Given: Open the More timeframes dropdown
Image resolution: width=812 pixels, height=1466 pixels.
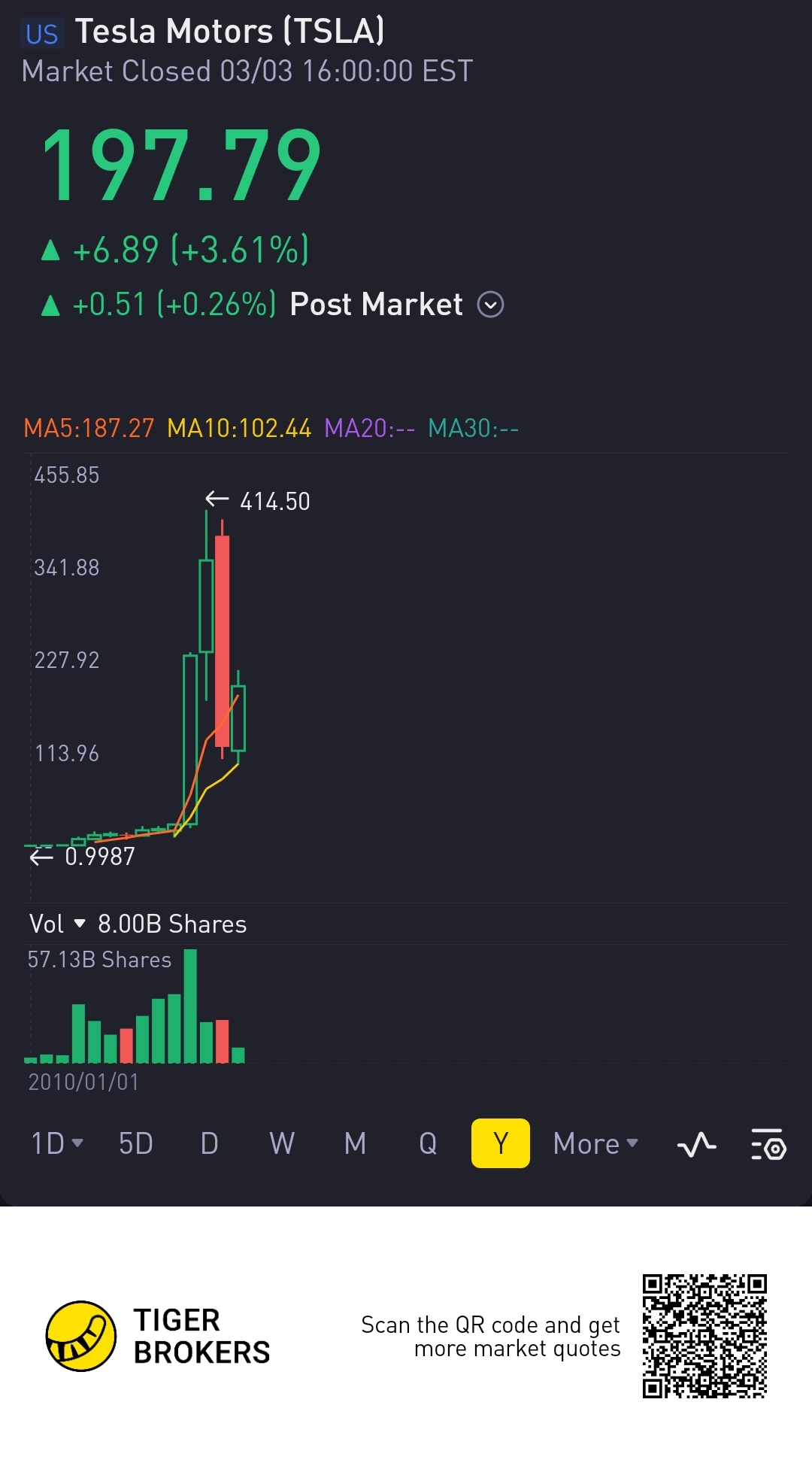Looking at the screenshot, I should pyautogui.click(x=595, y=1143).
